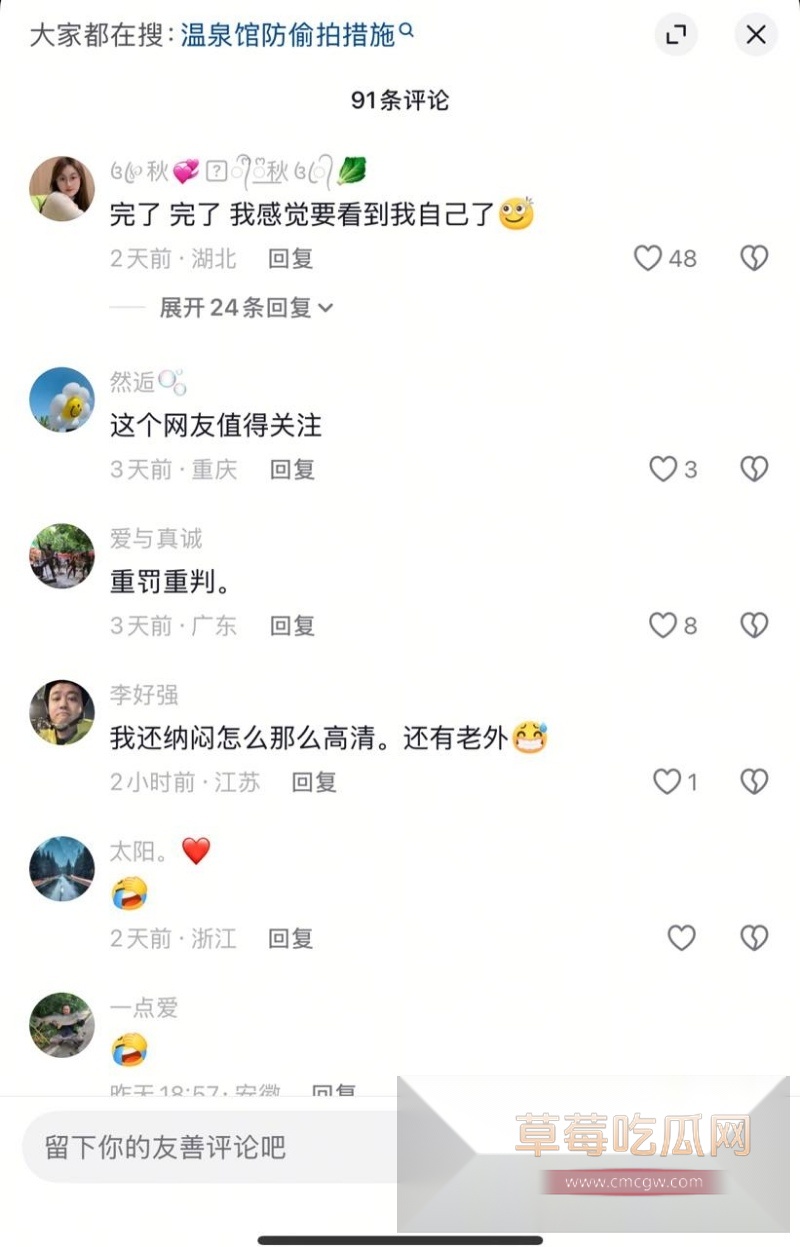800x1247 pixels.
Task: Tap 回复 on 李好强's comment
Action: (313, 782)
